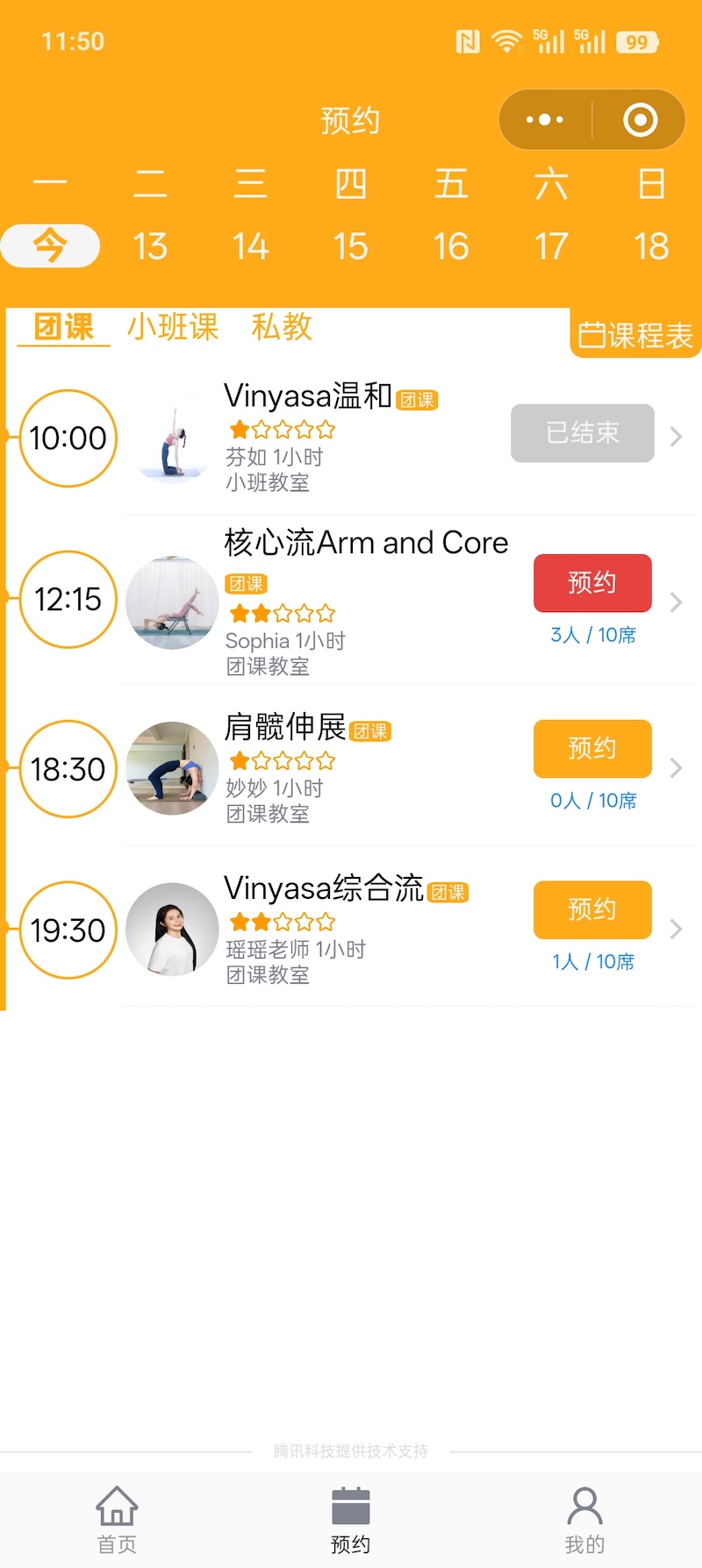This screenshot has width=702, height=1568.
Task: Expand the 肩髋伸展 class row chevron
Action: [676, 768]
